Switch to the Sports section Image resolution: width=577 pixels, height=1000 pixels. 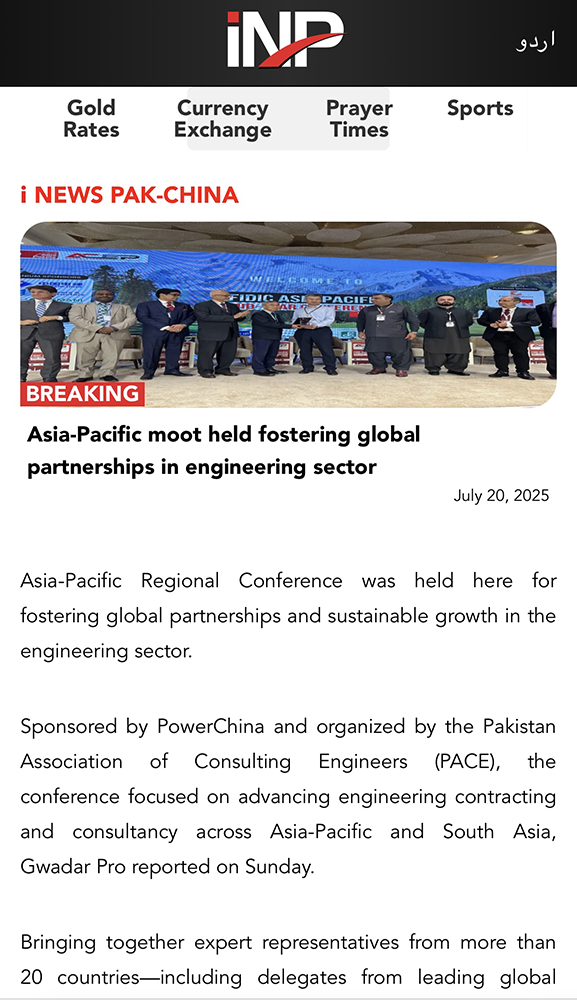pos(480,108)
